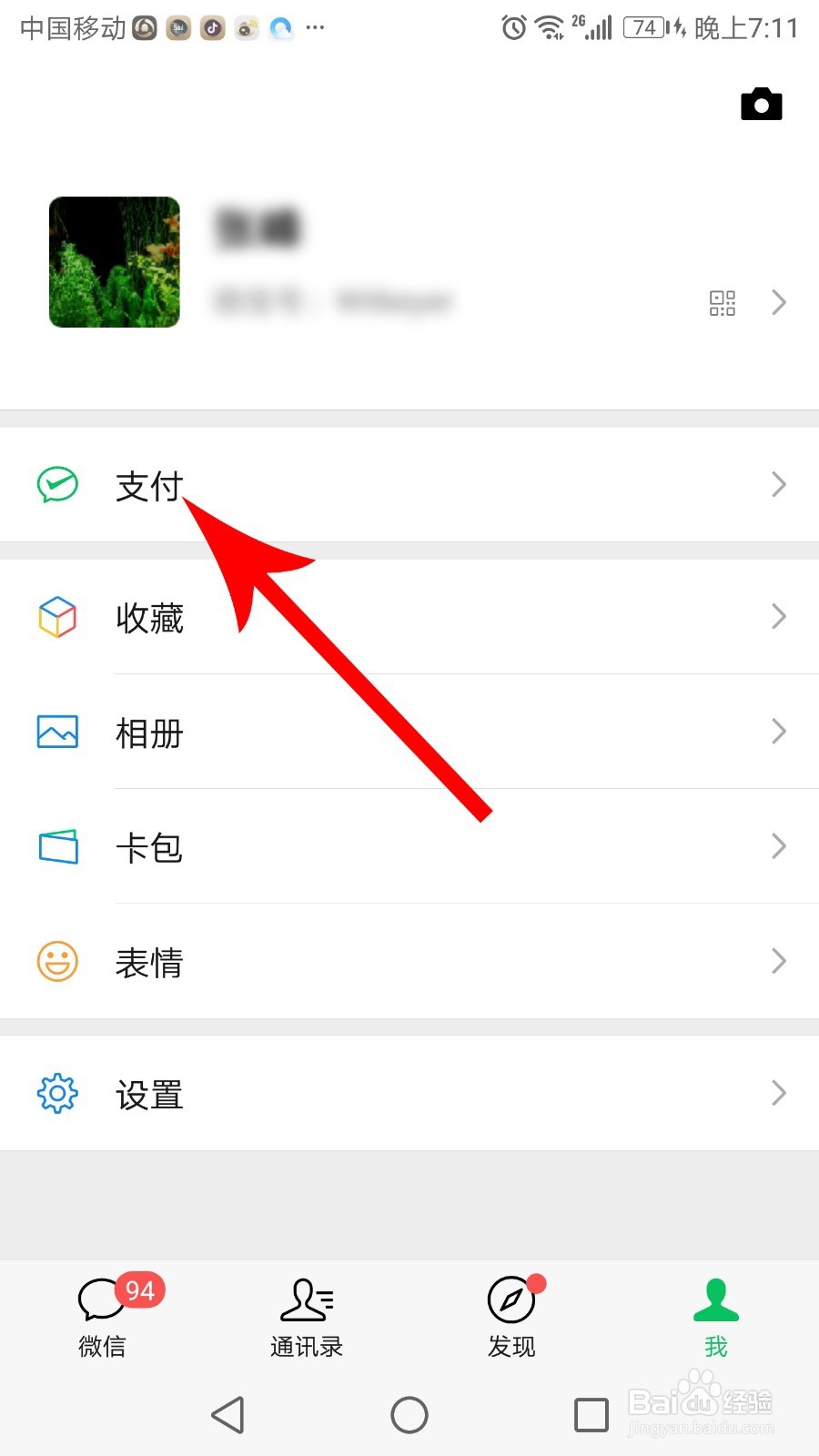Open the Sticker (表情) smiley icon
This screenshot has height=1456, width=819.
tap(56, 961)
